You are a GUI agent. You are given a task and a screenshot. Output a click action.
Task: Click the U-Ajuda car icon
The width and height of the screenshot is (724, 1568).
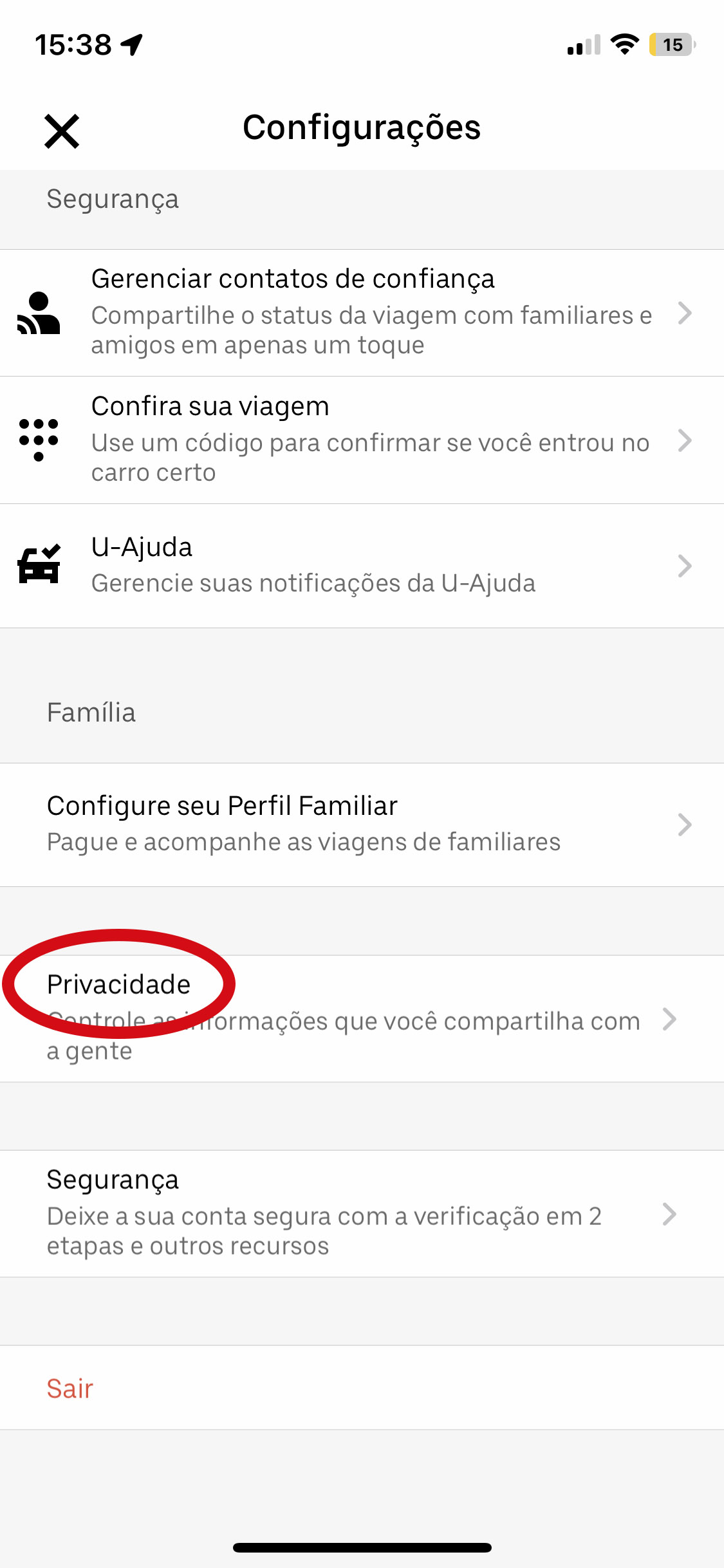click(39, 566)
